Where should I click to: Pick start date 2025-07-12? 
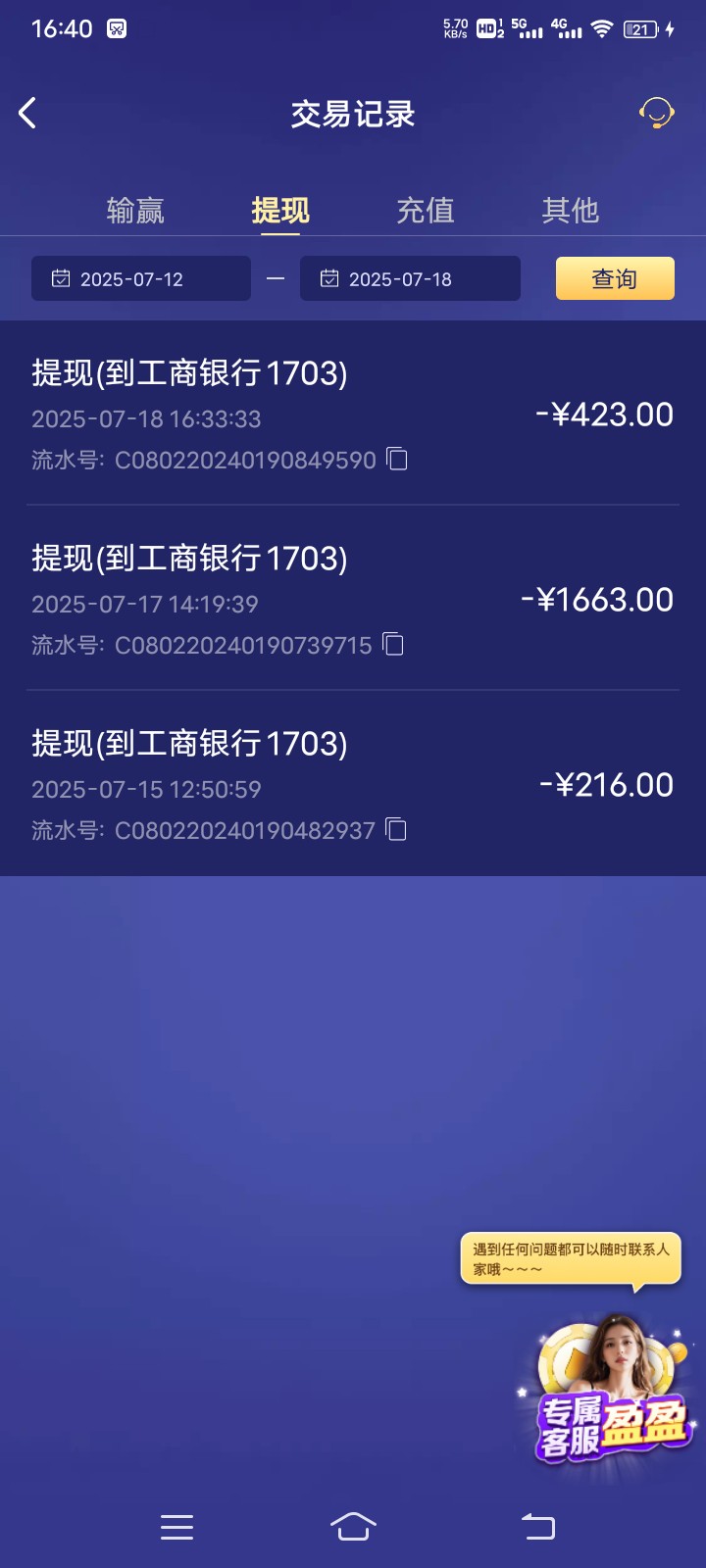[x=141, y=279]
